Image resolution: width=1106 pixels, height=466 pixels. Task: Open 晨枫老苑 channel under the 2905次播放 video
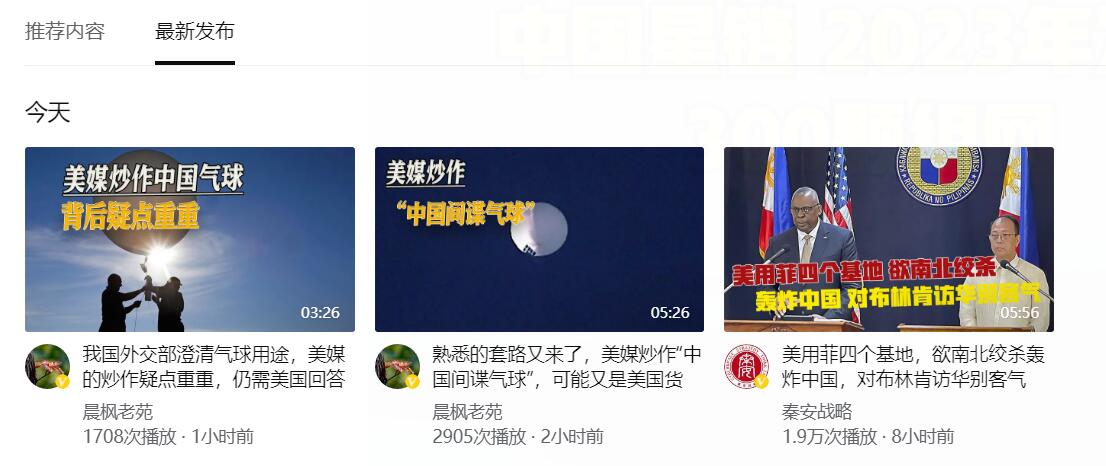(x=467, y=411)
